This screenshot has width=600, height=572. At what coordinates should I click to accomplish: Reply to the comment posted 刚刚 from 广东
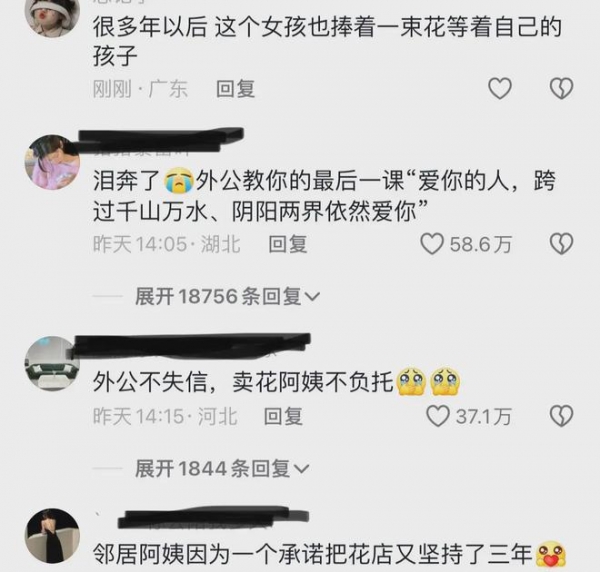click(x=236, y=89)
